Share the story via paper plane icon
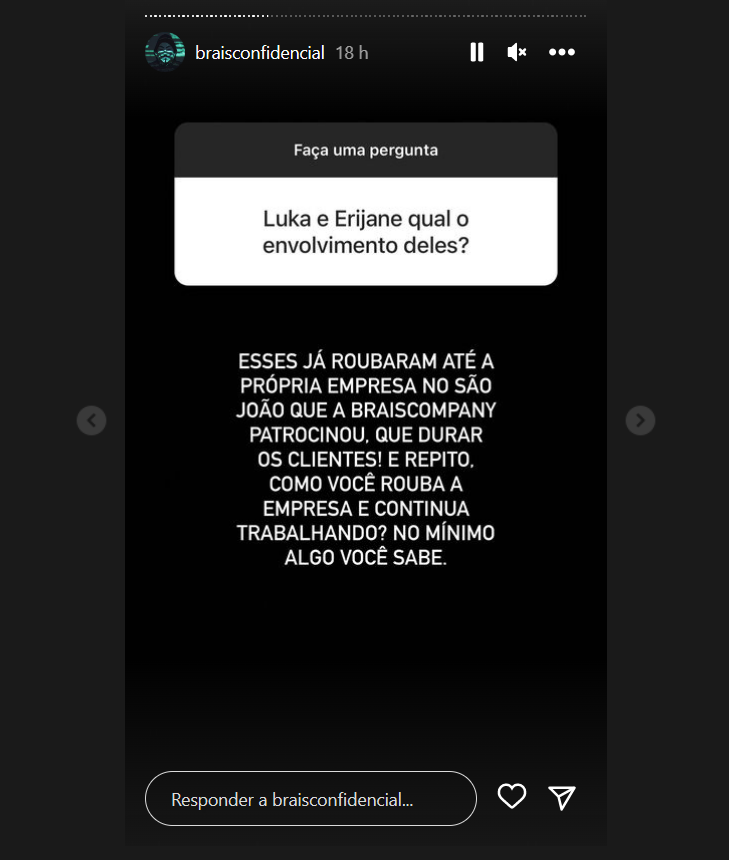The height and width of the screenshot is (860, 729). 562,797
